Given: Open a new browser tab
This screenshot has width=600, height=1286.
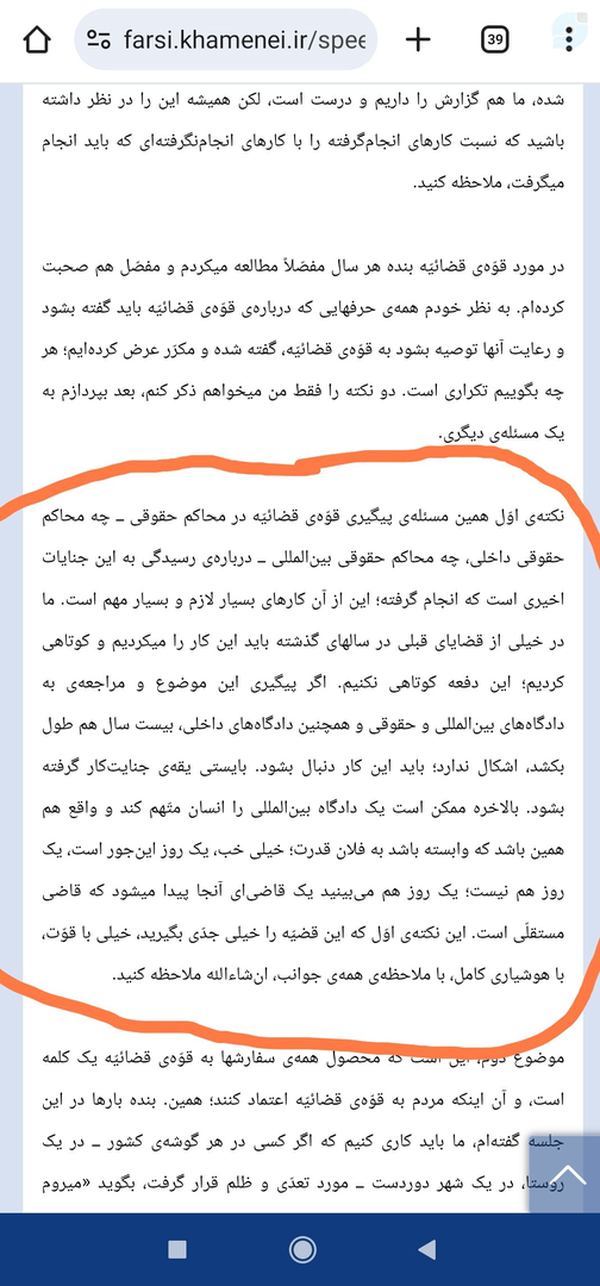Looking at the screenshot, I should click(418, 39).
